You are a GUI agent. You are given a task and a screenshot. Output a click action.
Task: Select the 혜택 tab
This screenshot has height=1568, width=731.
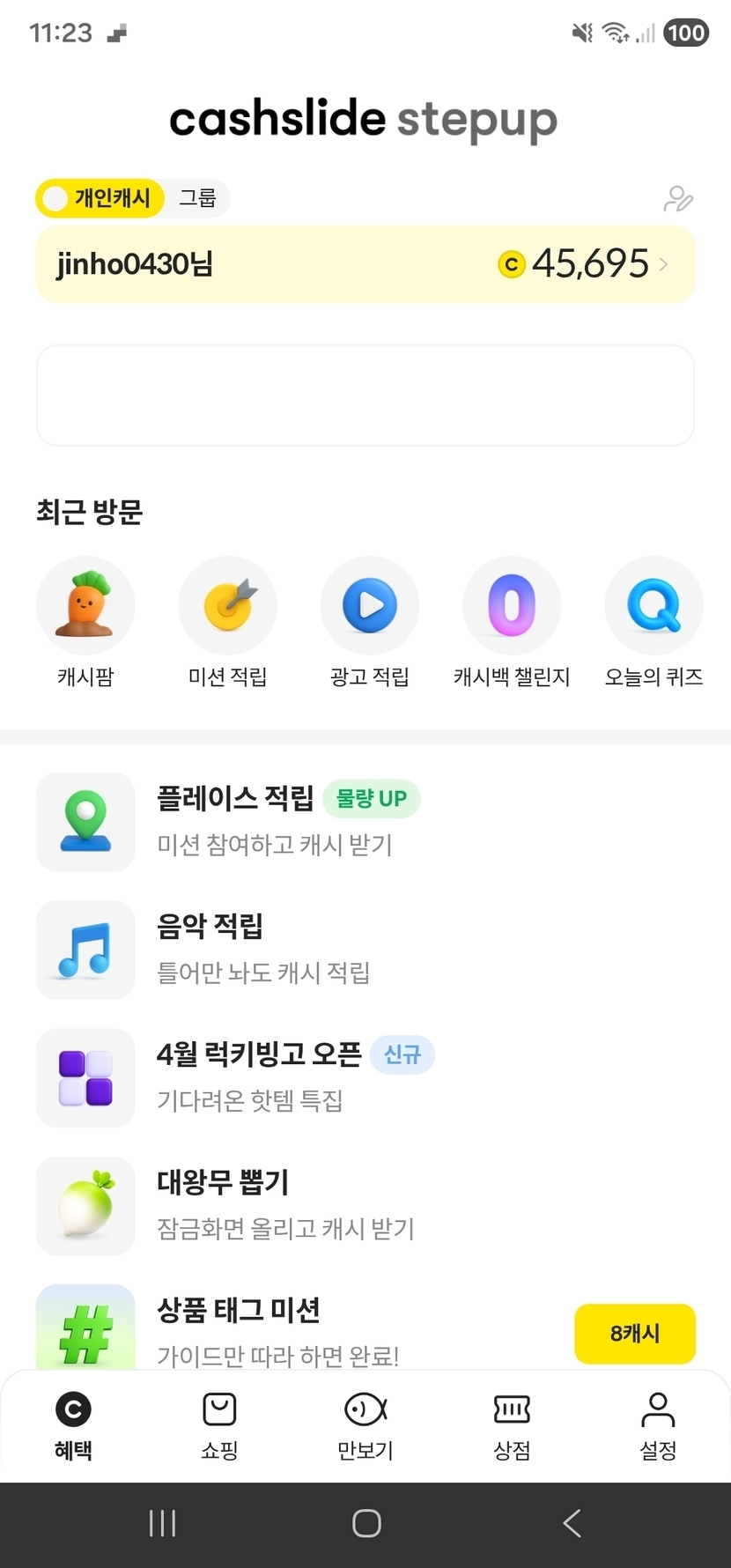click(x=73, y=1424)
